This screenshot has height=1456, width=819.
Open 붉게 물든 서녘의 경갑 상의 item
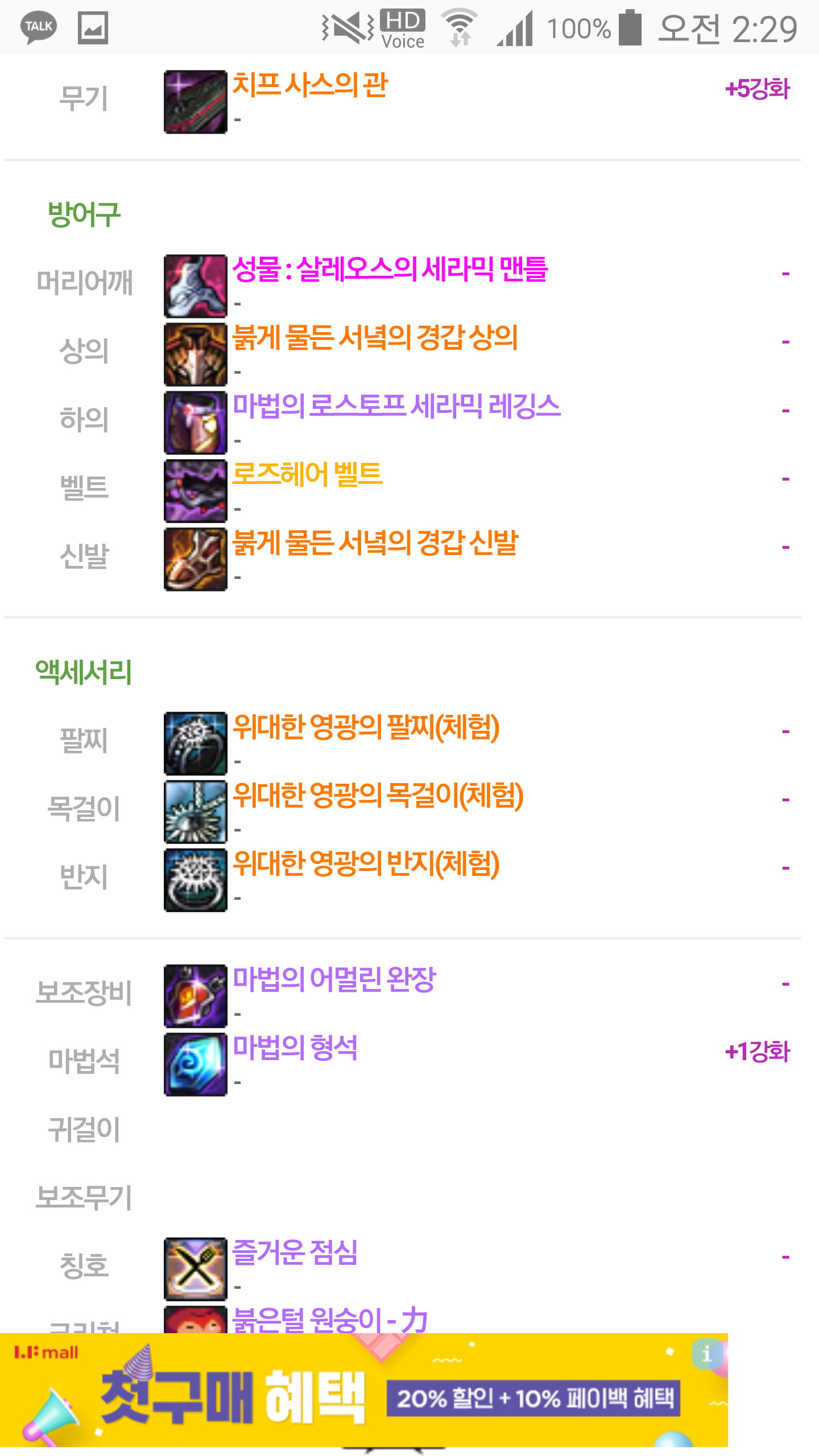[x=375, y=338]
